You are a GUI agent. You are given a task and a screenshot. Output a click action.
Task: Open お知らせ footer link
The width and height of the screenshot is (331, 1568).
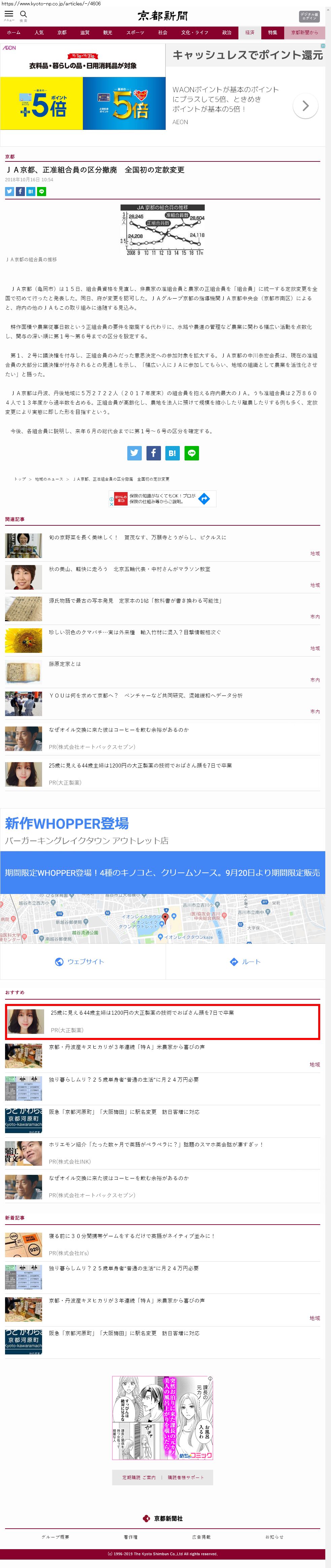coord(274,1536)
